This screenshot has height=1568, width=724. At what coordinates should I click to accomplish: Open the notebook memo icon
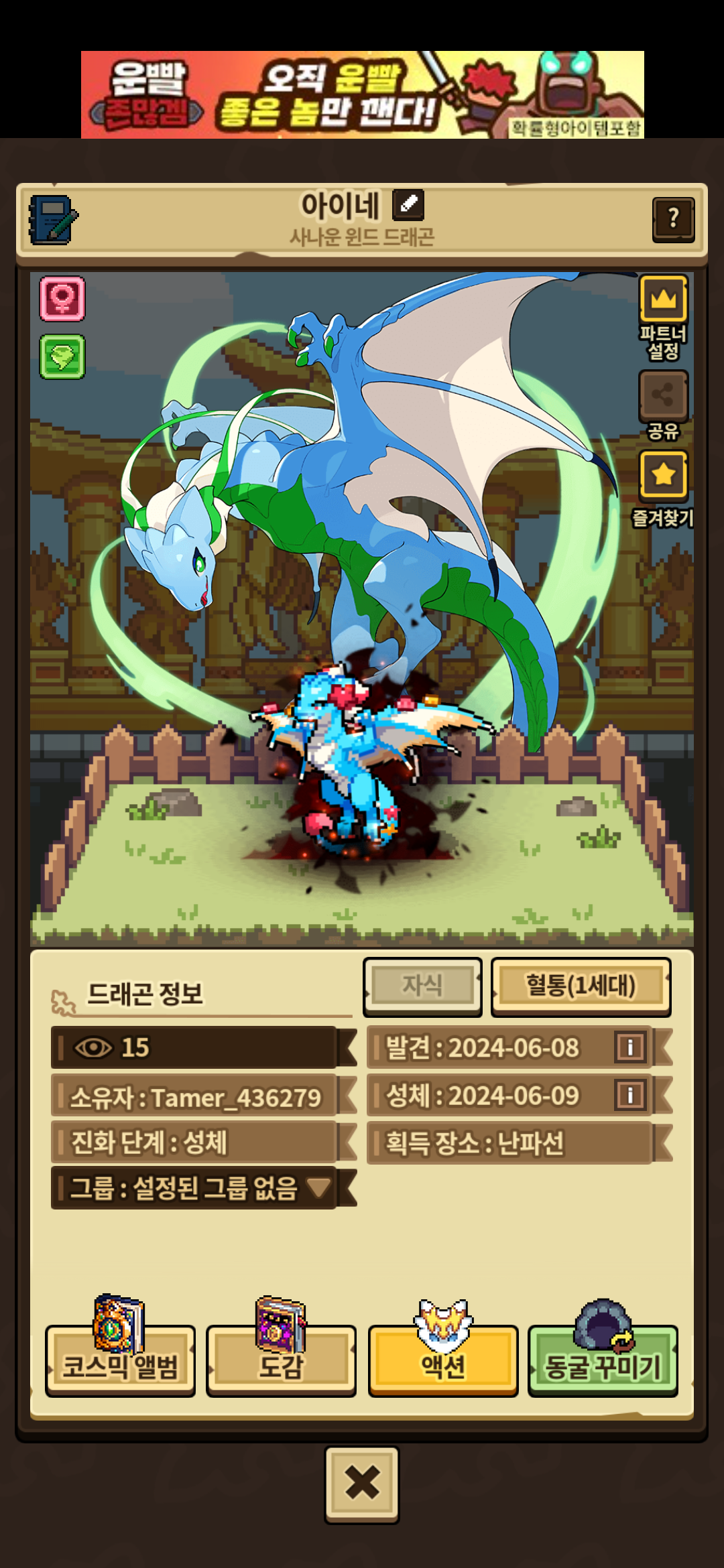tap(53, 220)
